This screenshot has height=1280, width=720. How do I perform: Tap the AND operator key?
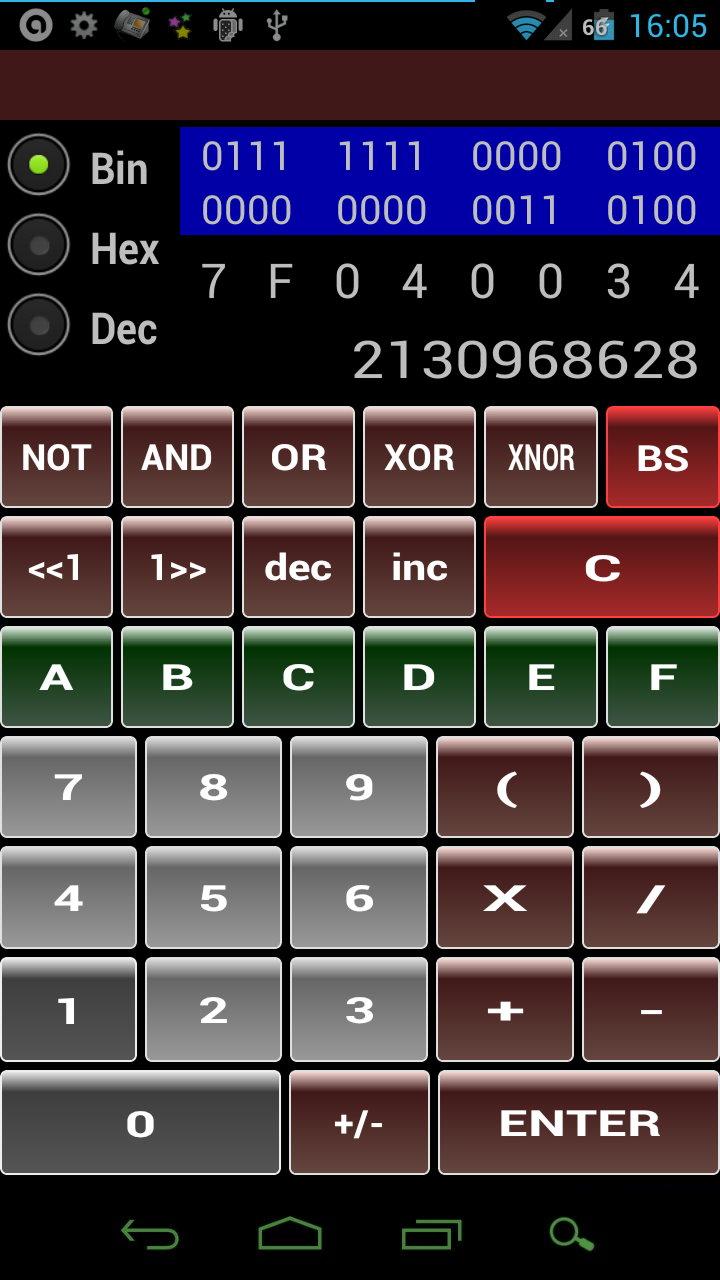click(177, 457)
